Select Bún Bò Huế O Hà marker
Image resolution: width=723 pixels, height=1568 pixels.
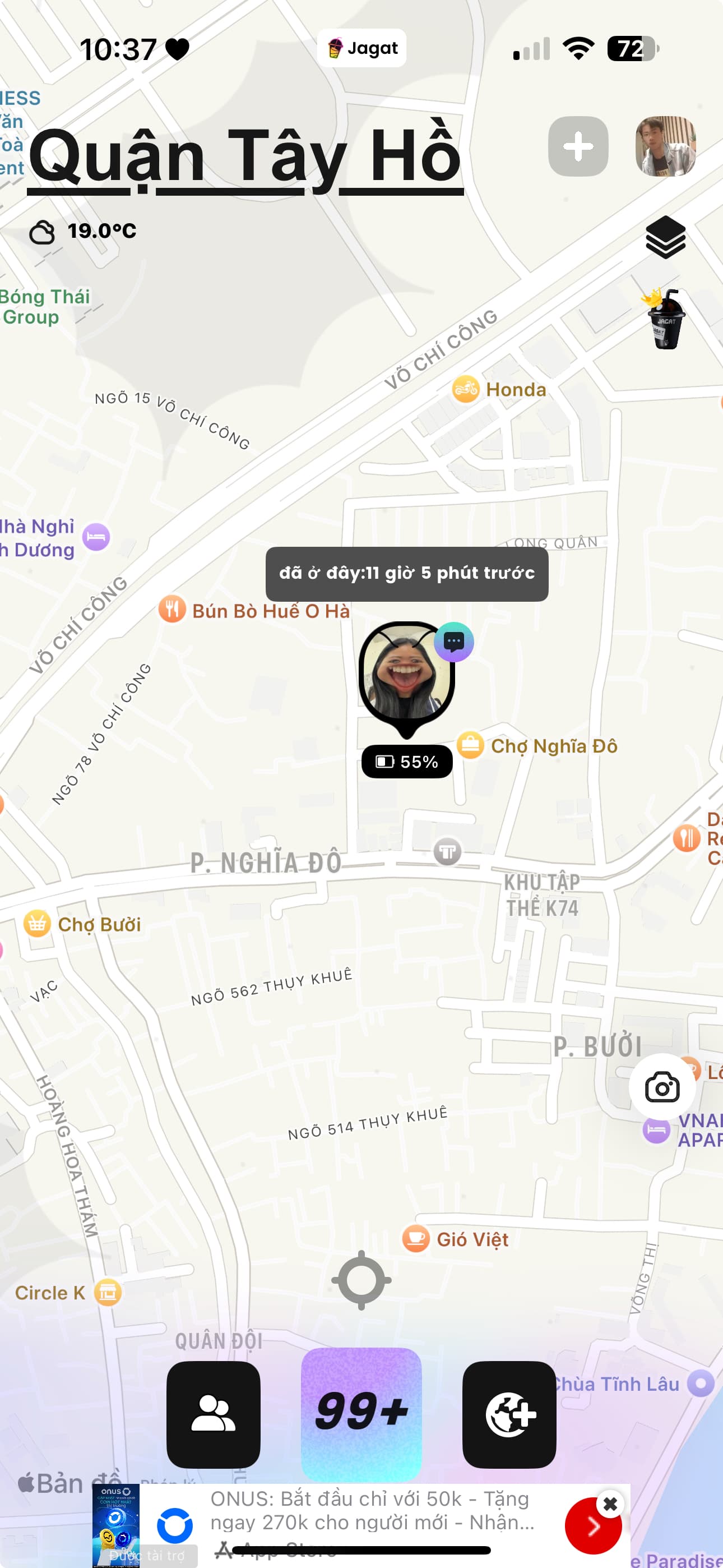(172, 609)
